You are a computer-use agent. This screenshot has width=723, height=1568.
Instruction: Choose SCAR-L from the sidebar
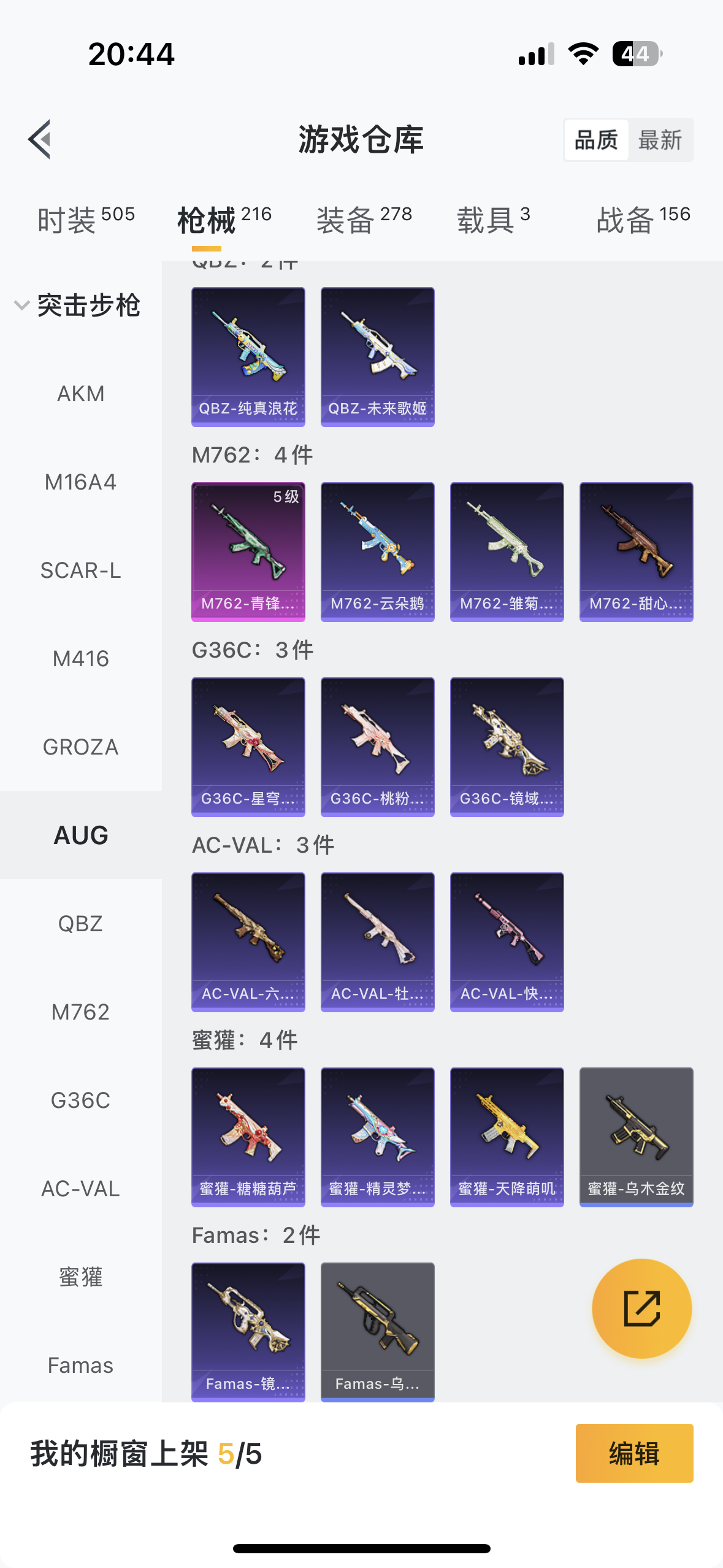pos(81,571)
